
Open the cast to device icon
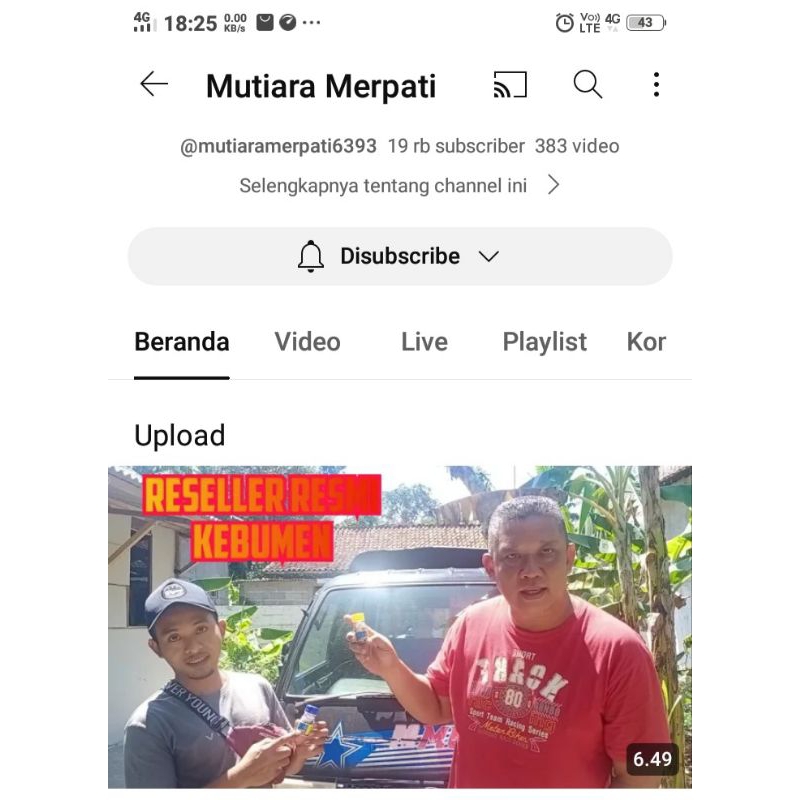point(510,85)
